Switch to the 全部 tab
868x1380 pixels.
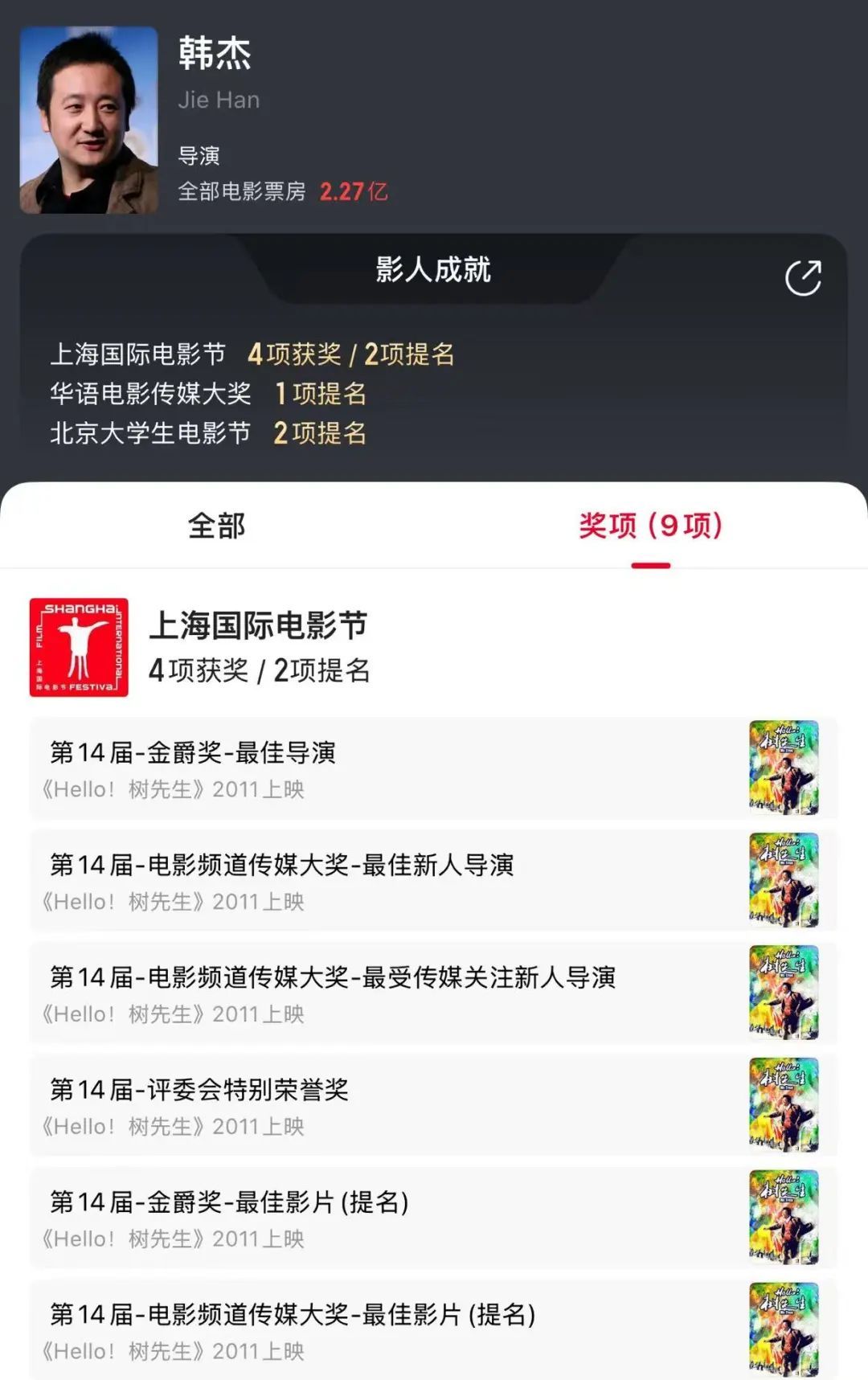tap(216, 526)
